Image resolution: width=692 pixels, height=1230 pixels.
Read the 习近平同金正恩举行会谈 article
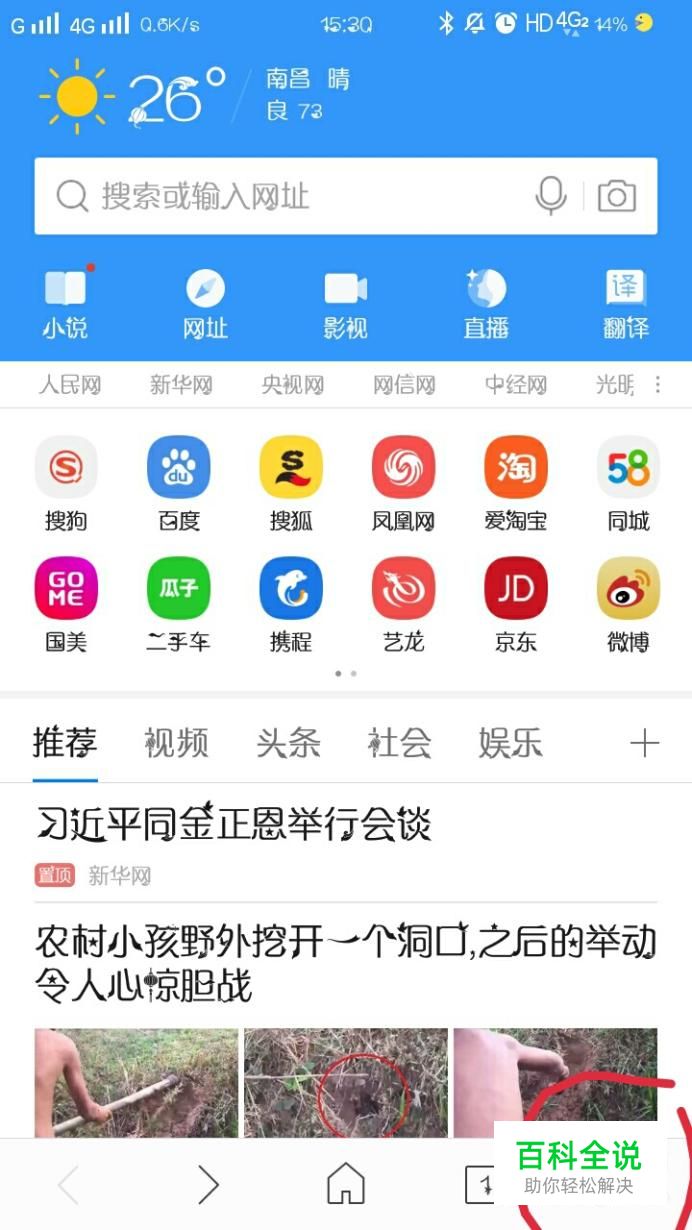tap(233, 825)
